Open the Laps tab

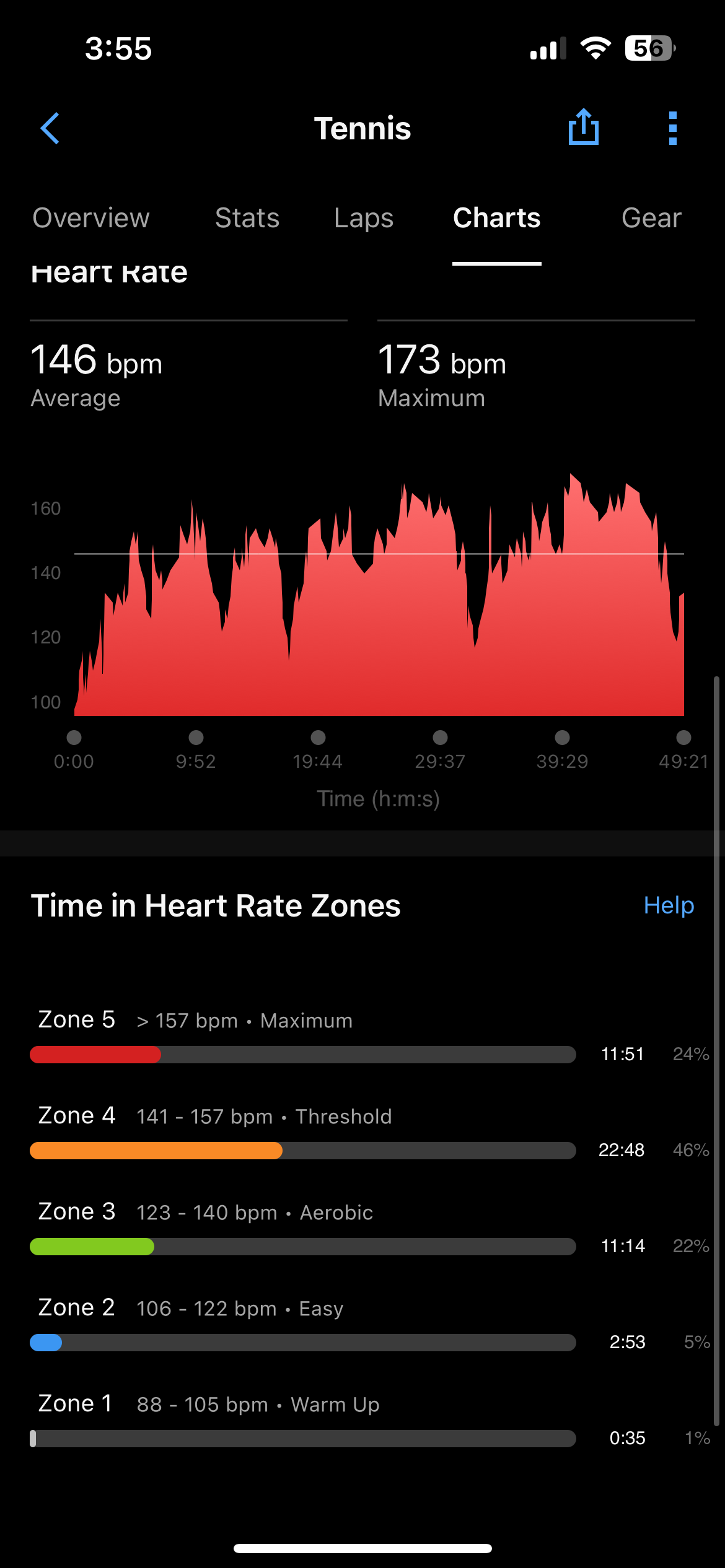click(x=364, y=218)
